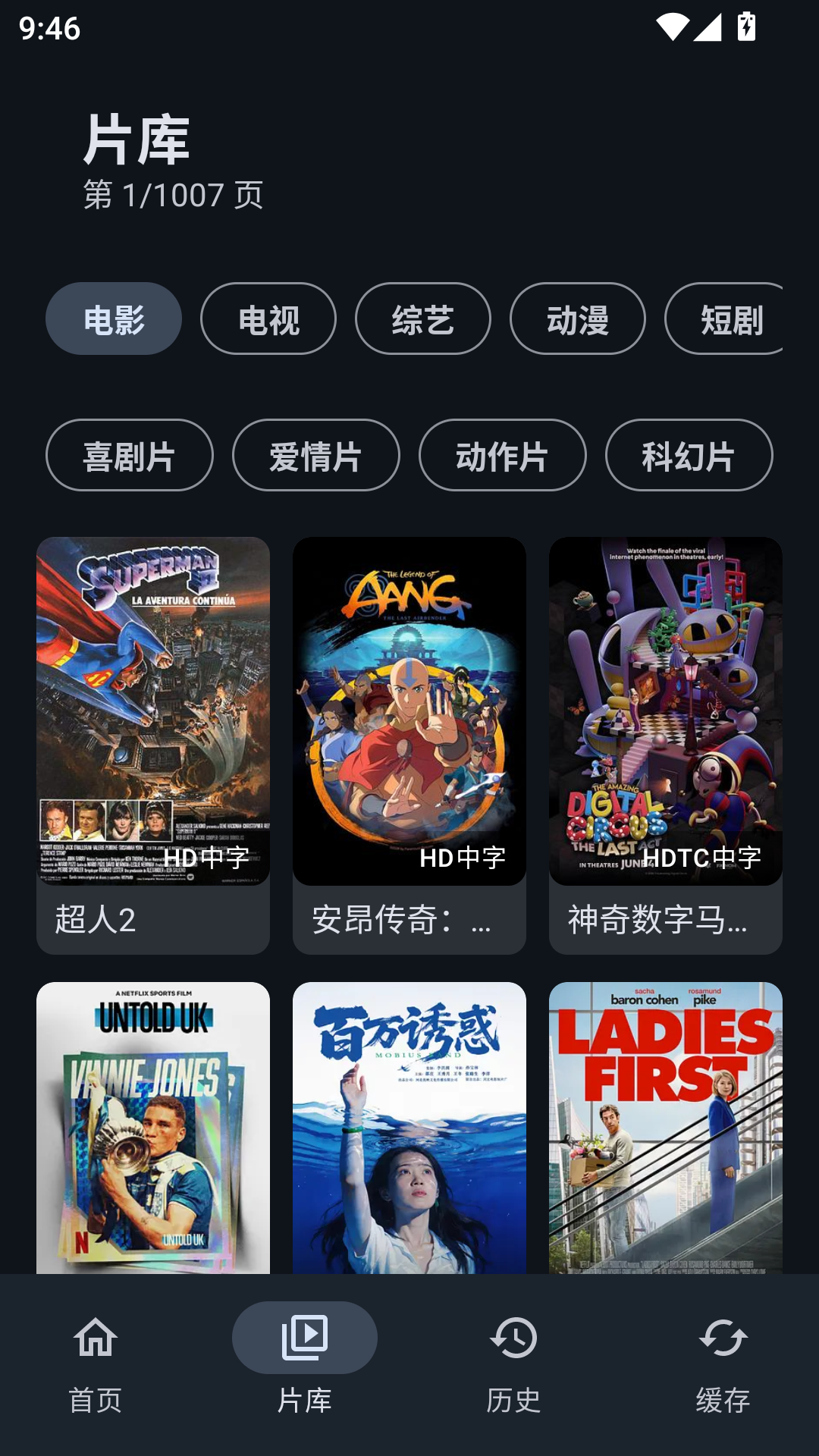Filter by 爱情片 genre
Image resolution: width=819 pixels, height=1456 pixels.
coord(316,455)
